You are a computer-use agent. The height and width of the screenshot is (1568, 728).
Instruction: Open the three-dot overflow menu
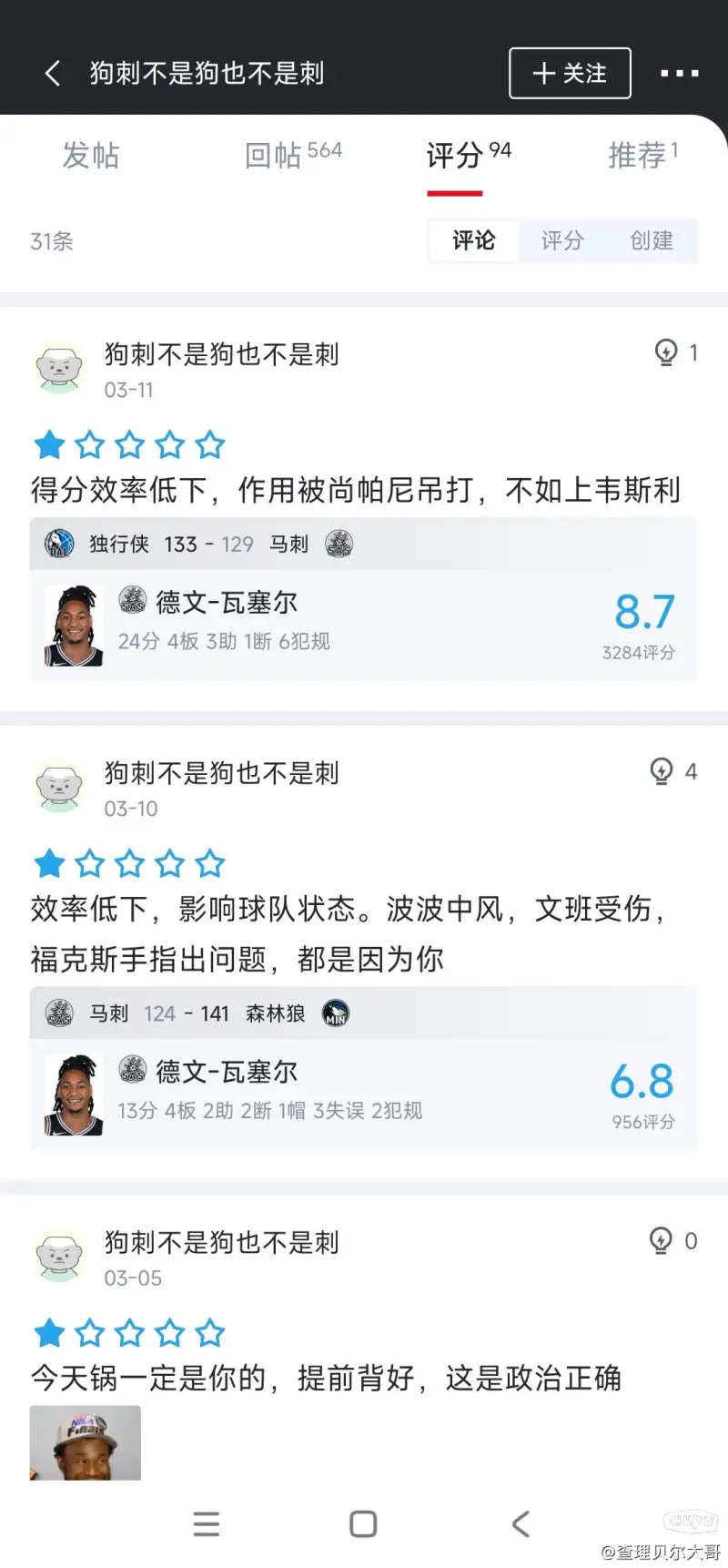[679, 74]
